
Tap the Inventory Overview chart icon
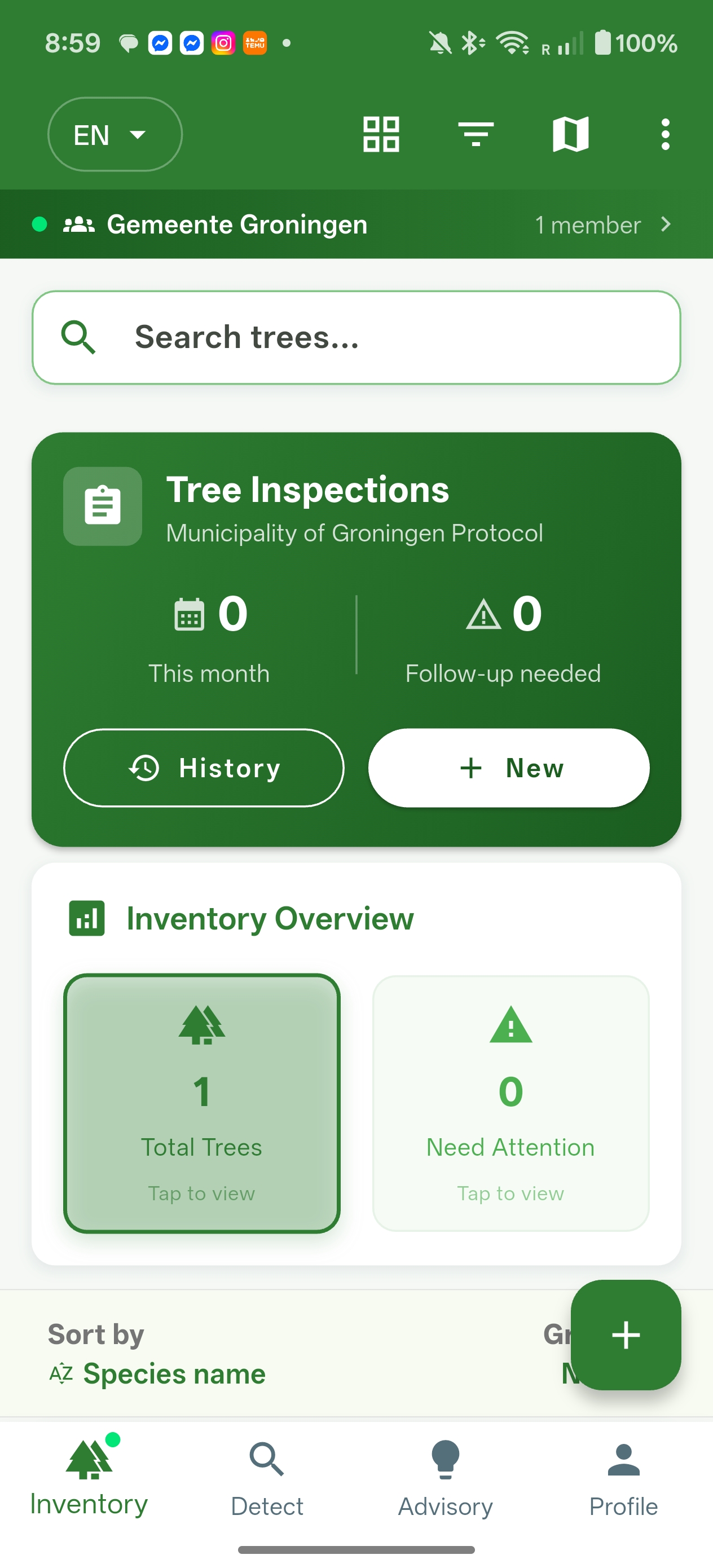pyautogui.click(x=86, y=919)
